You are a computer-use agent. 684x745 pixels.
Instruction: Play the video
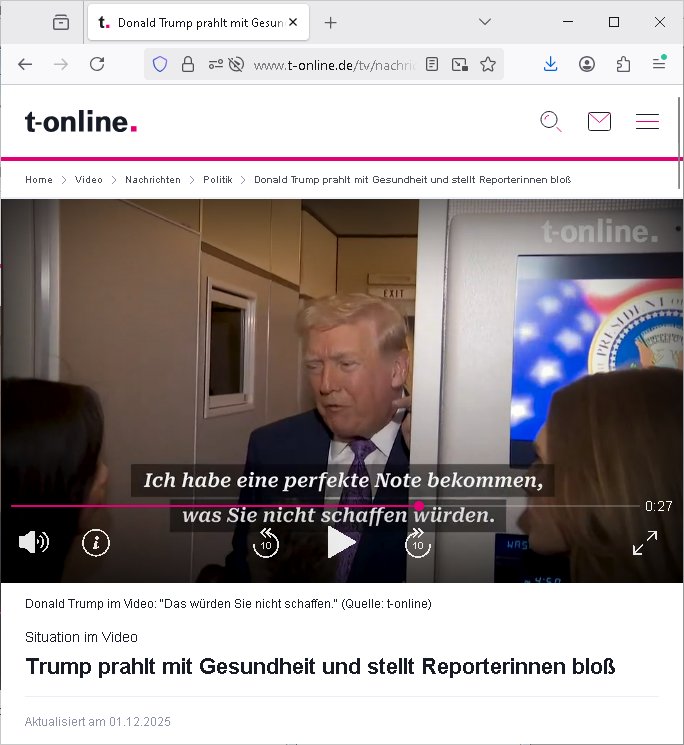[341, 542]
